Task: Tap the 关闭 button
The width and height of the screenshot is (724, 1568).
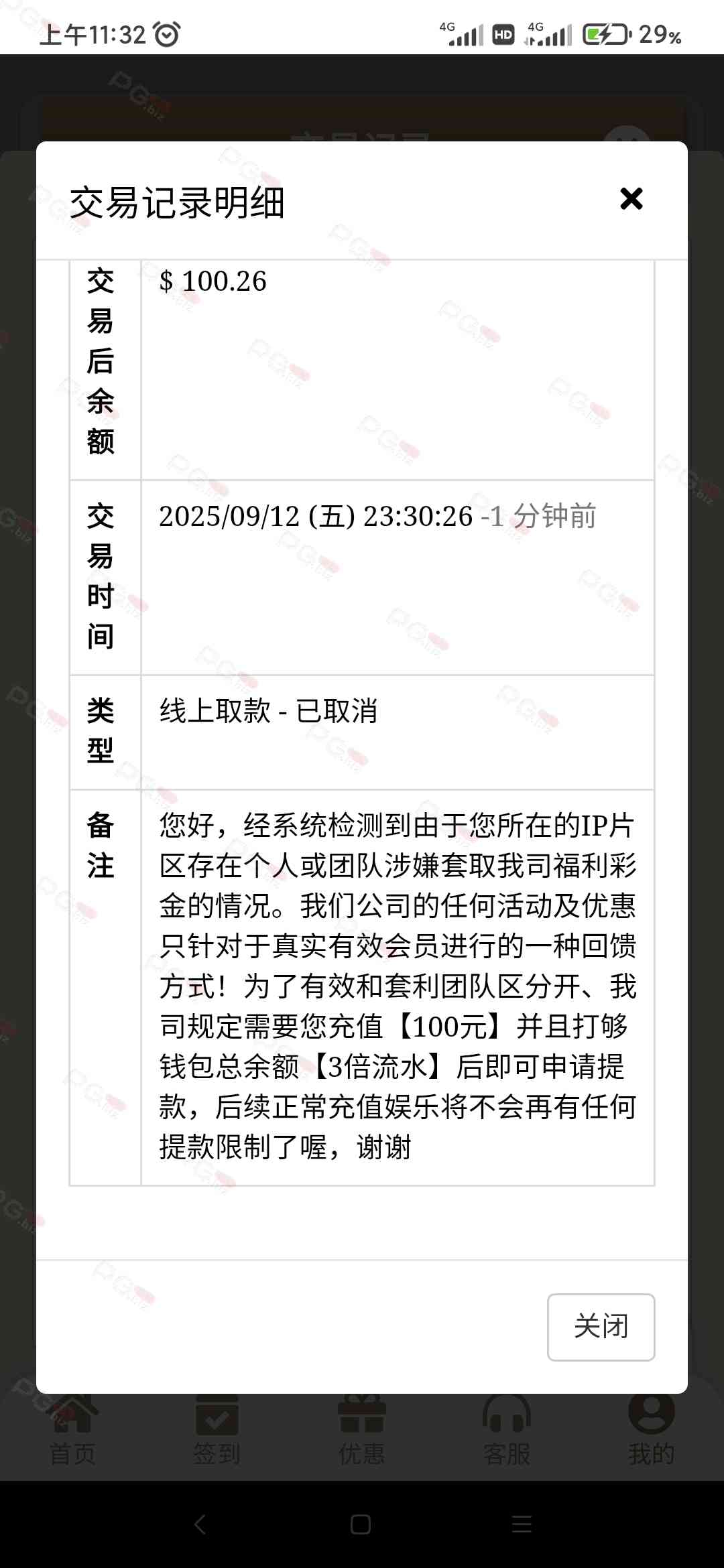Action: (x=601, y=1327)
